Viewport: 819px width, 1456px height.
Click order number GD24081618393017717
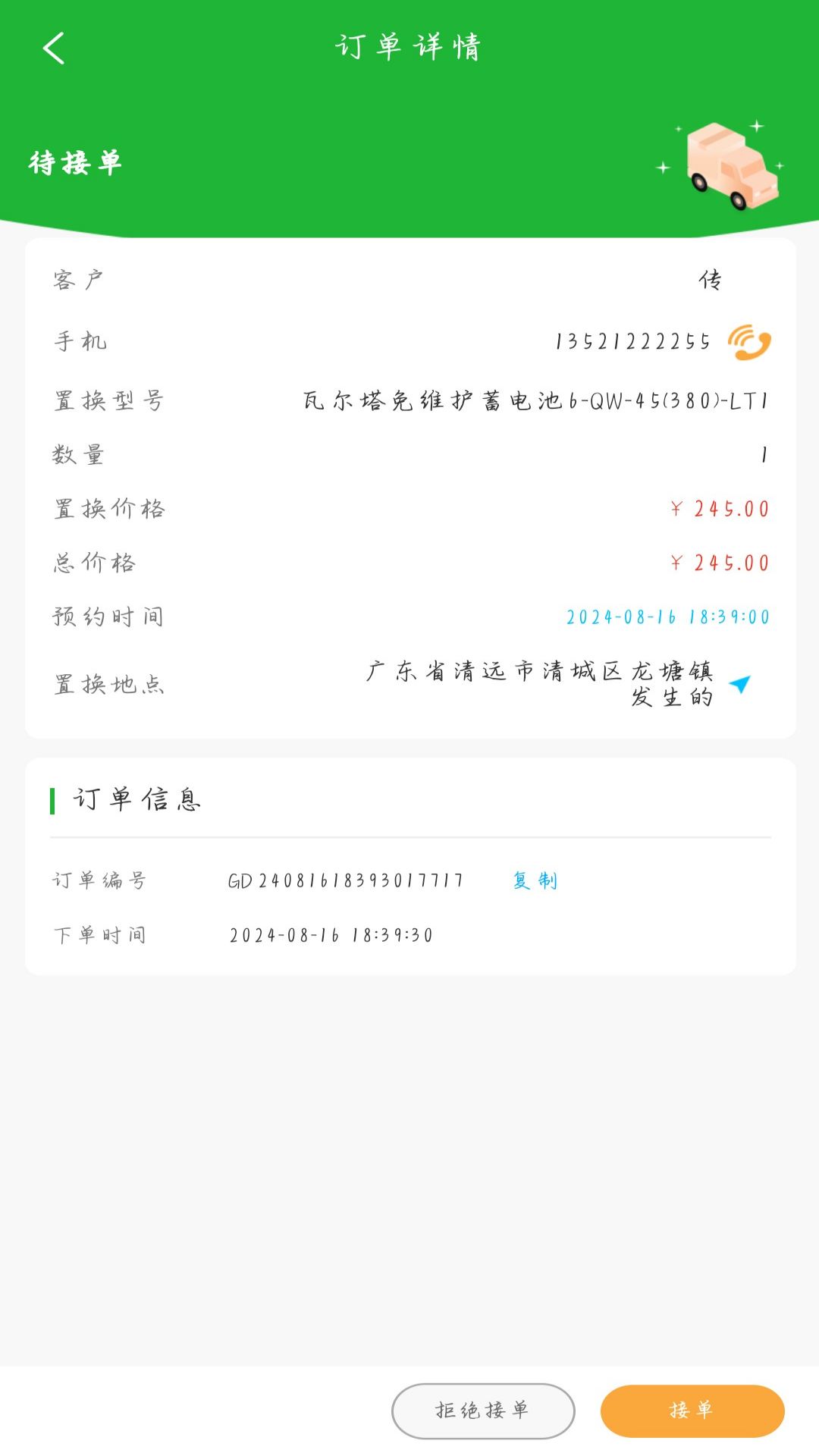(x=345, y=881)
